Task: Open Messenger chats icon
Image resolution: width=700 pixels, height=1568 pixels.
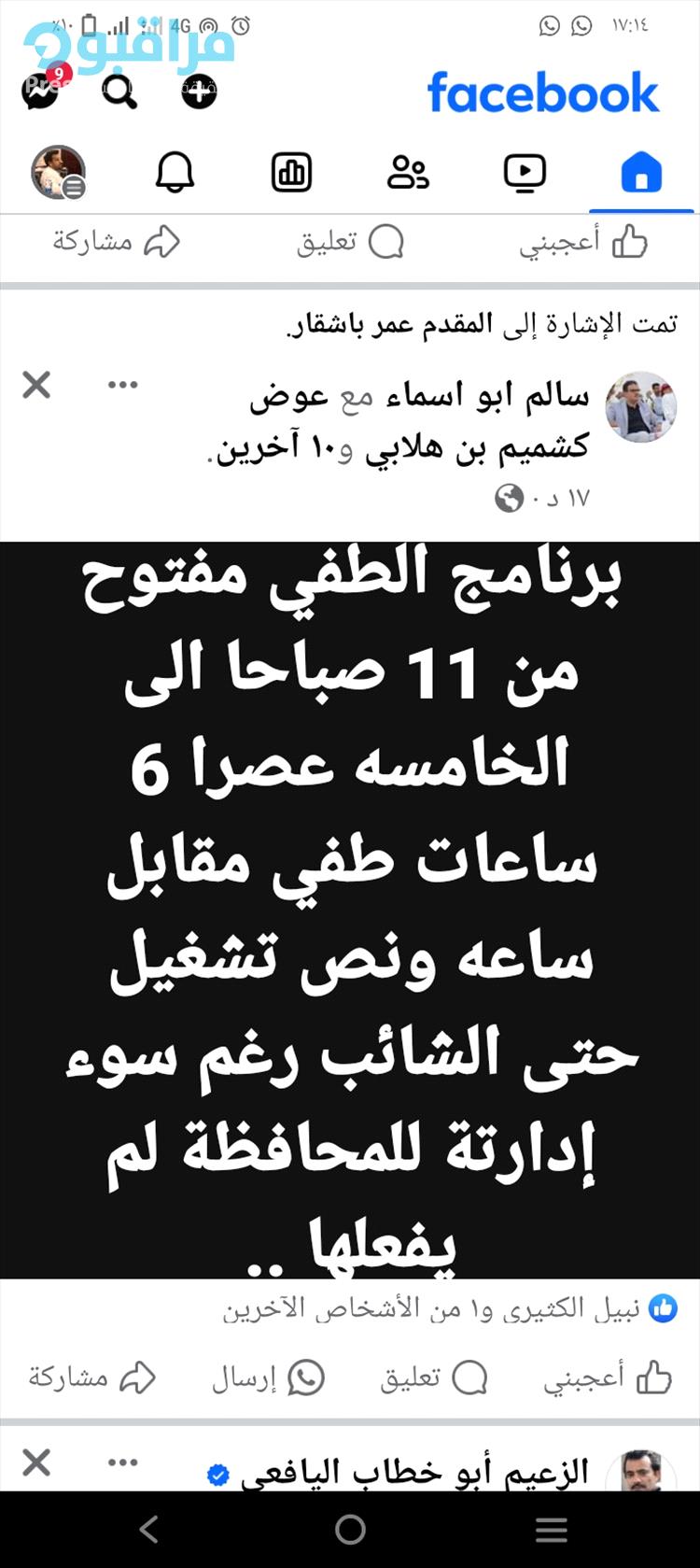Action: pos(41,91)
